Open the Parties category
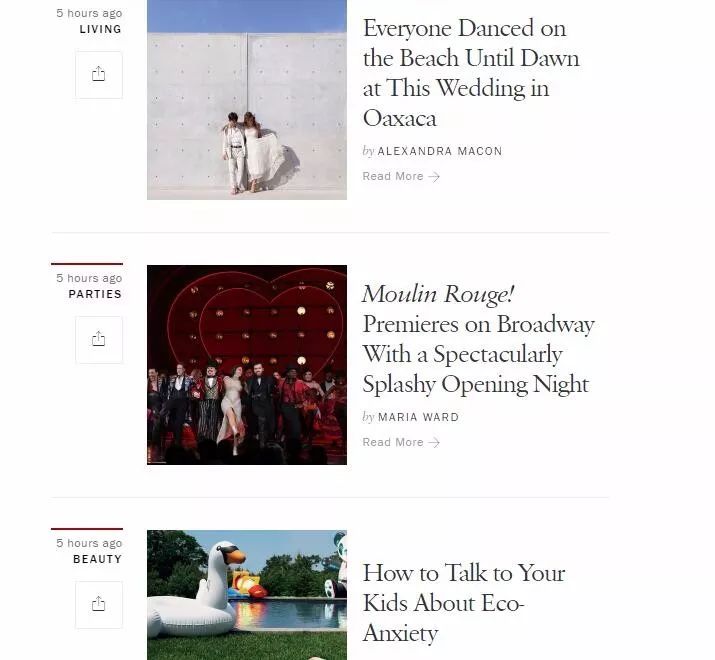715x660 pixels. pyautogui.click(x=95, y=294)
